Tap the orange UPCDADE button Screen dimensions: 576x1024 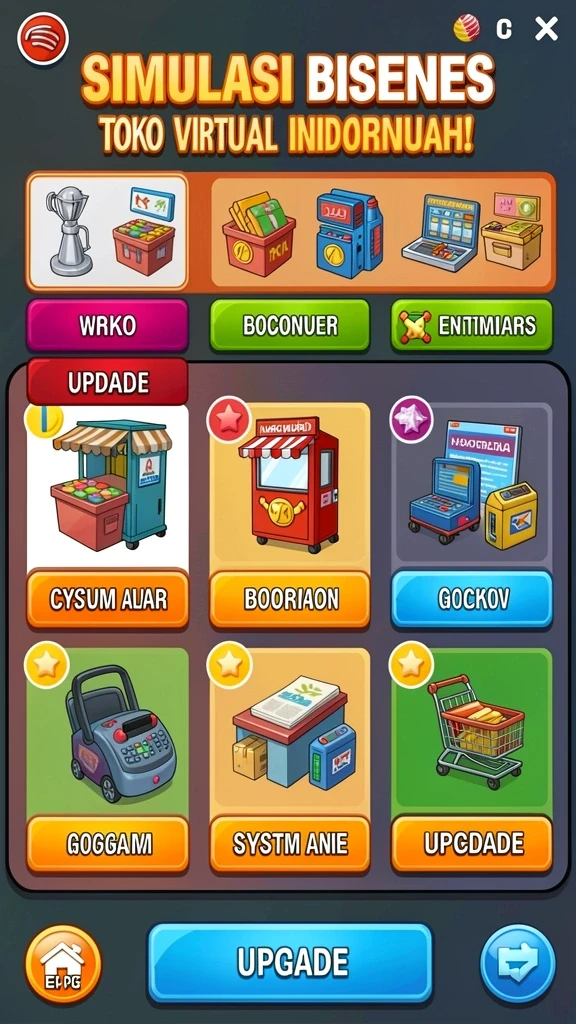pyautogui.click(x=472, y=844)
